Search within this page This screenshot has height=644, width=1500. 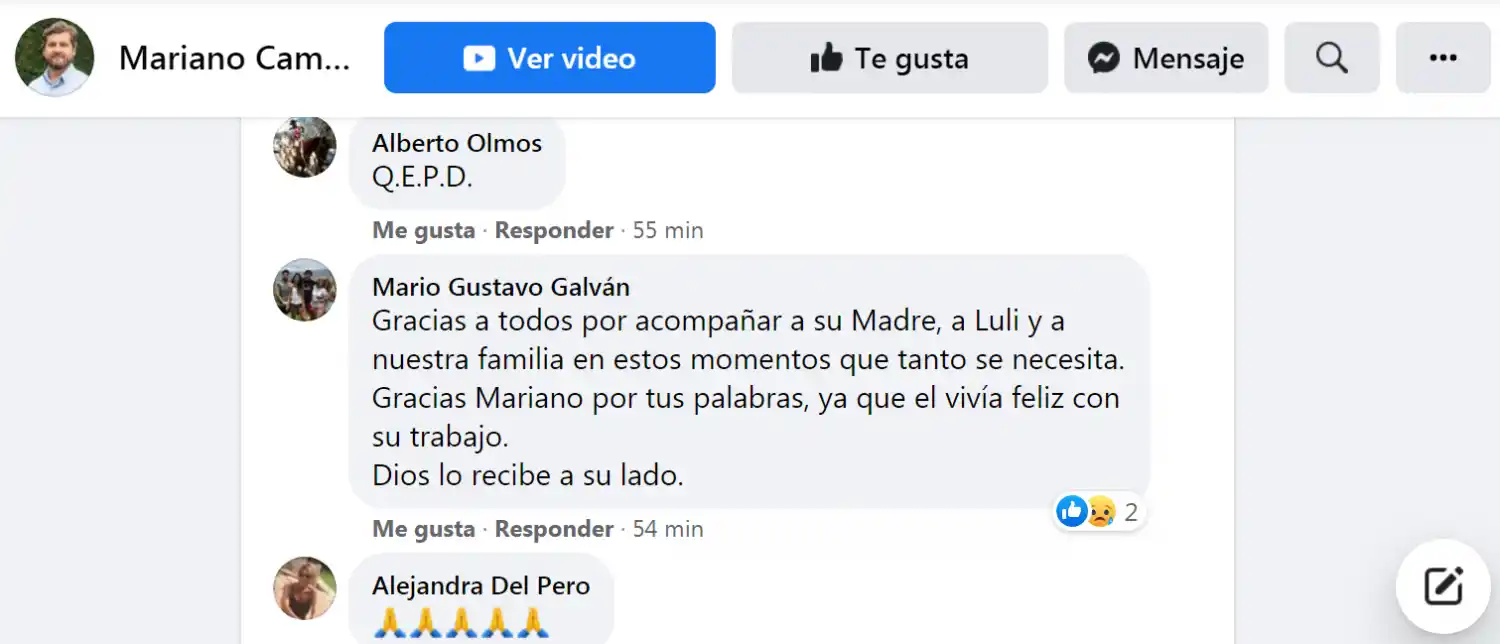point(1331,58)
